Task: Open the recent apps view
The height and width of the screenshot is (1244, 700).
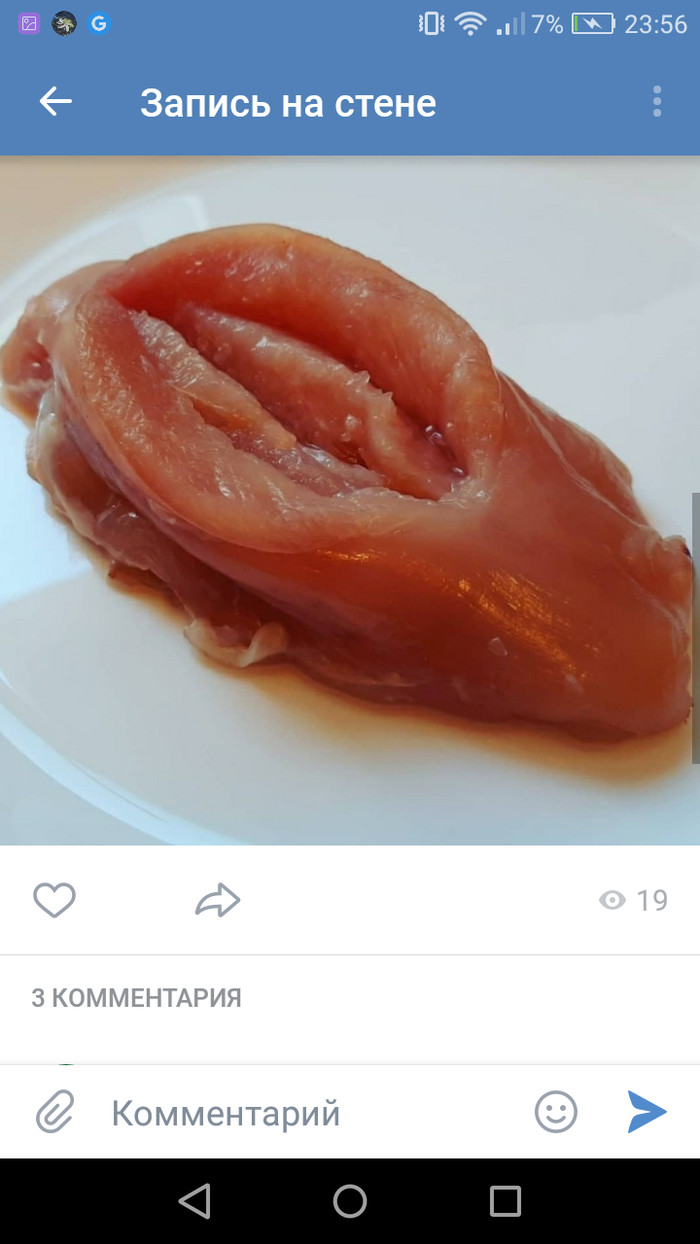Action: click(505, 1200)
